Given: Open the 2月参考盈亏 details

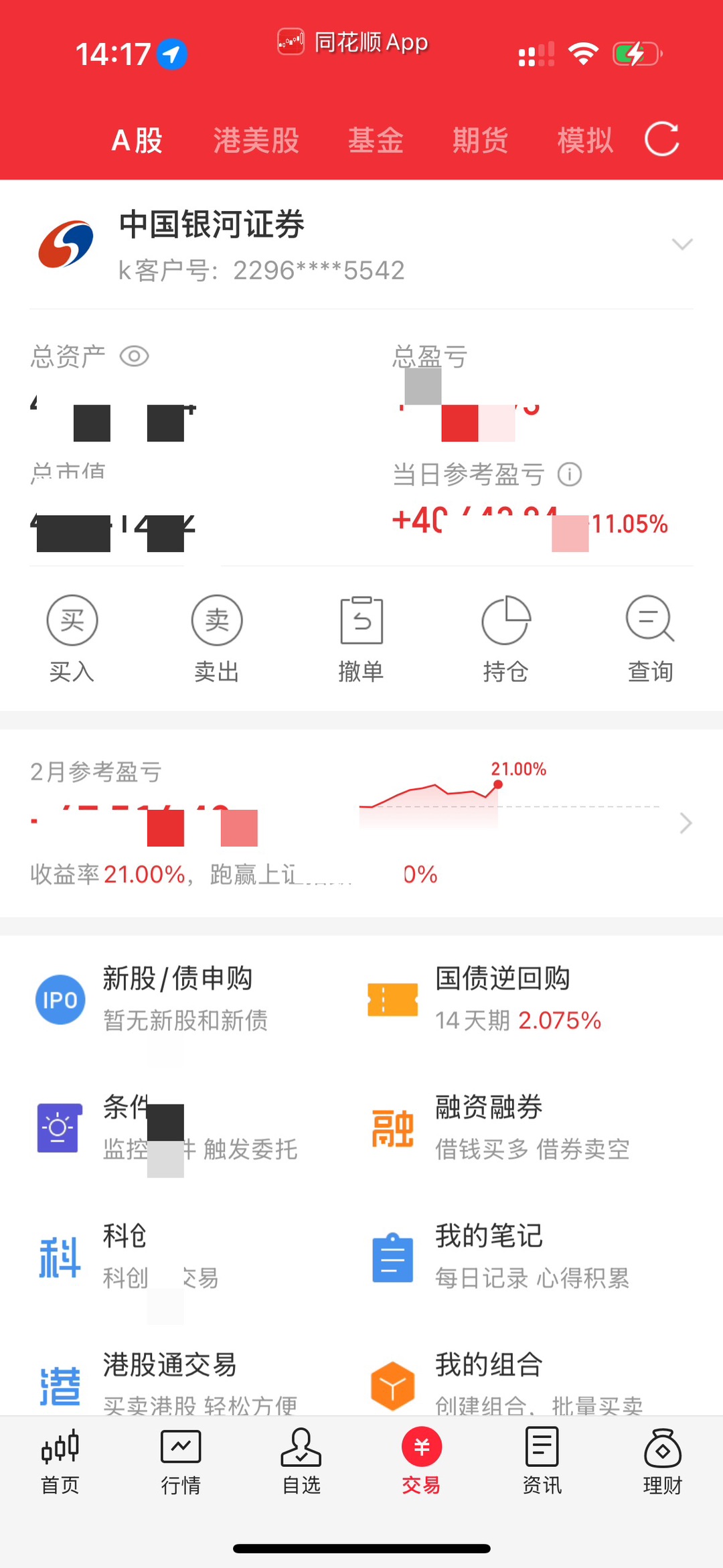Looking at the screenshot, I should (361, 823).
